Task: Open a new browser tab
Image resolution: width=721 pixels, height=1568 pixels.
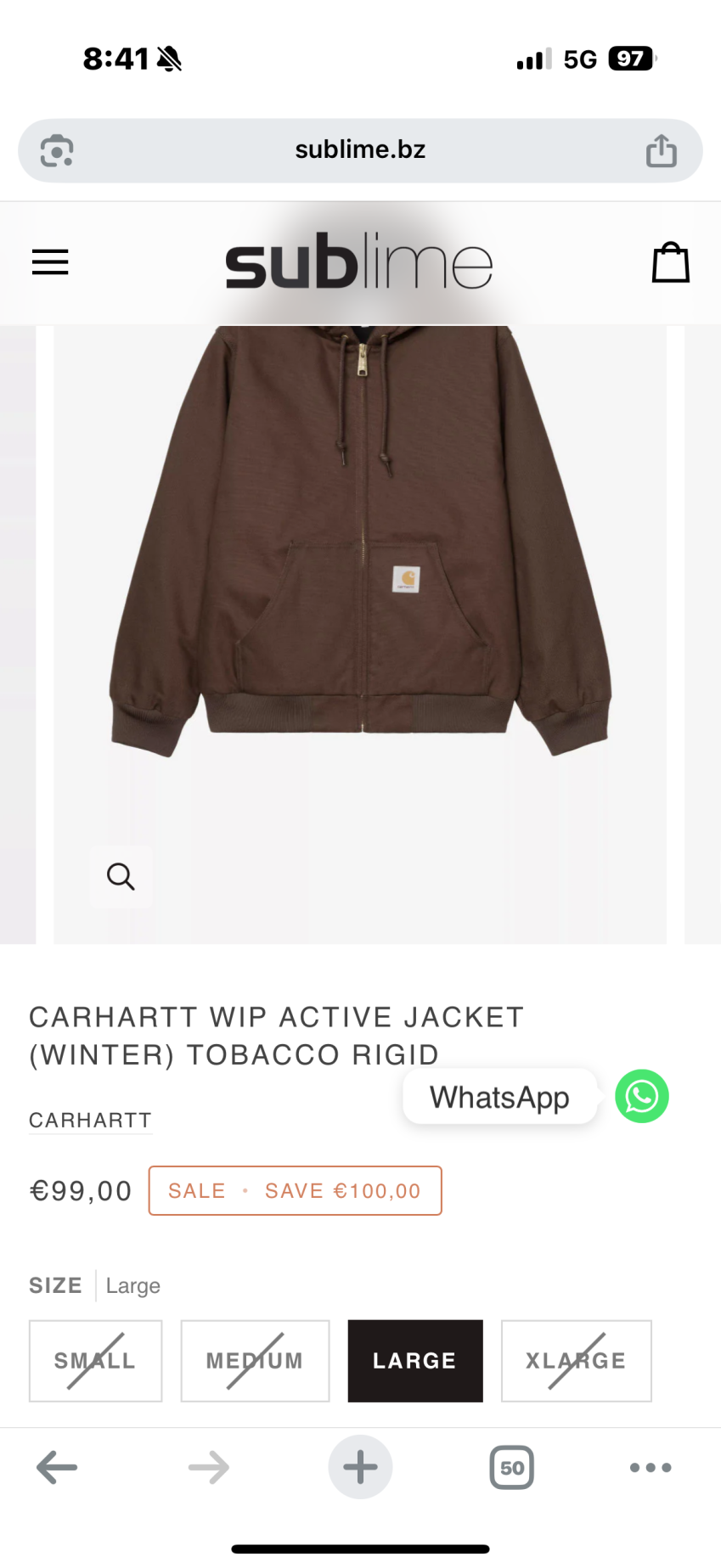Action: tap(360, 1467)
